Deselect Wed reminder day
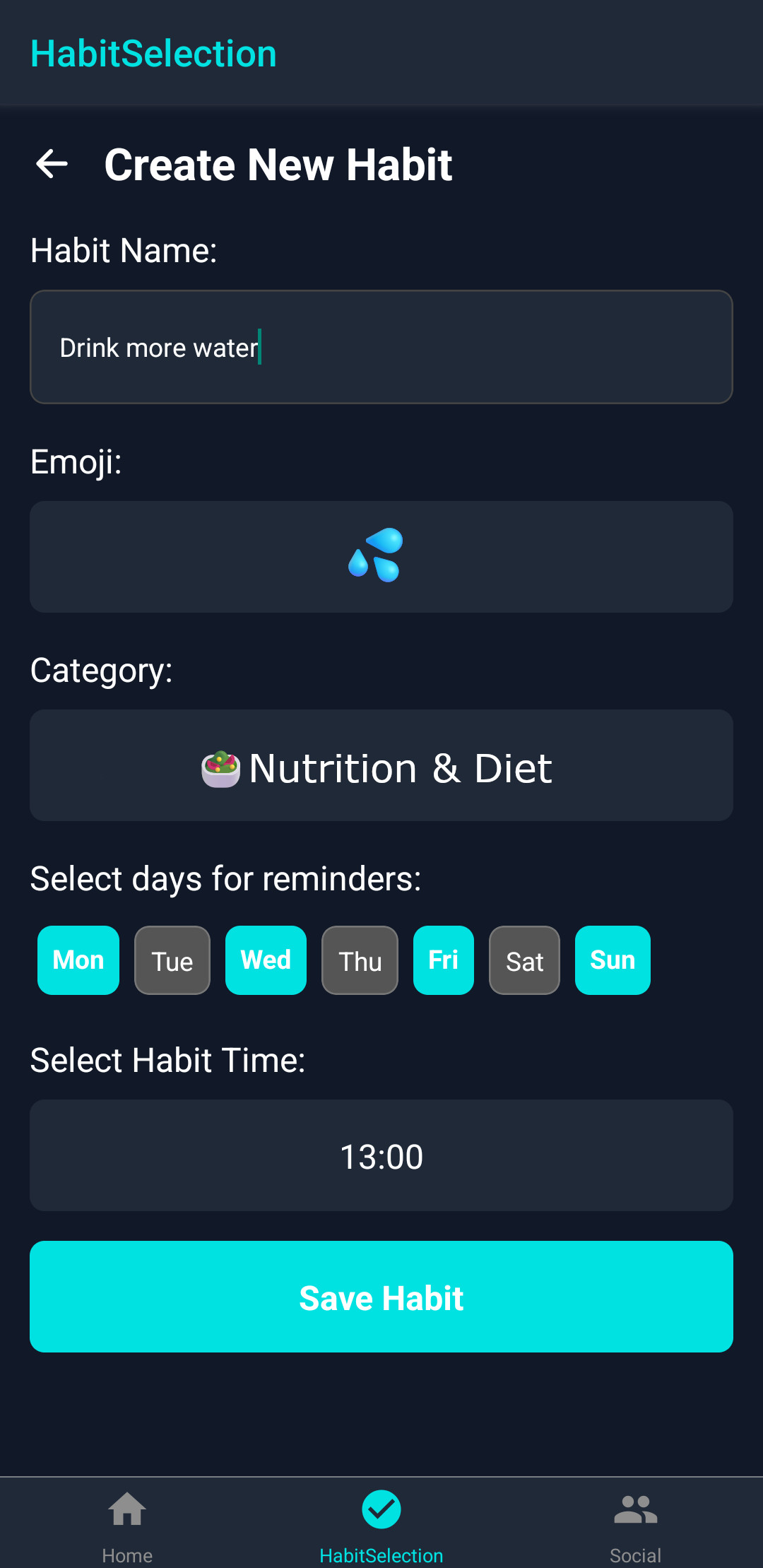This screenshot has width=763, height=1568. pos(266,960)
